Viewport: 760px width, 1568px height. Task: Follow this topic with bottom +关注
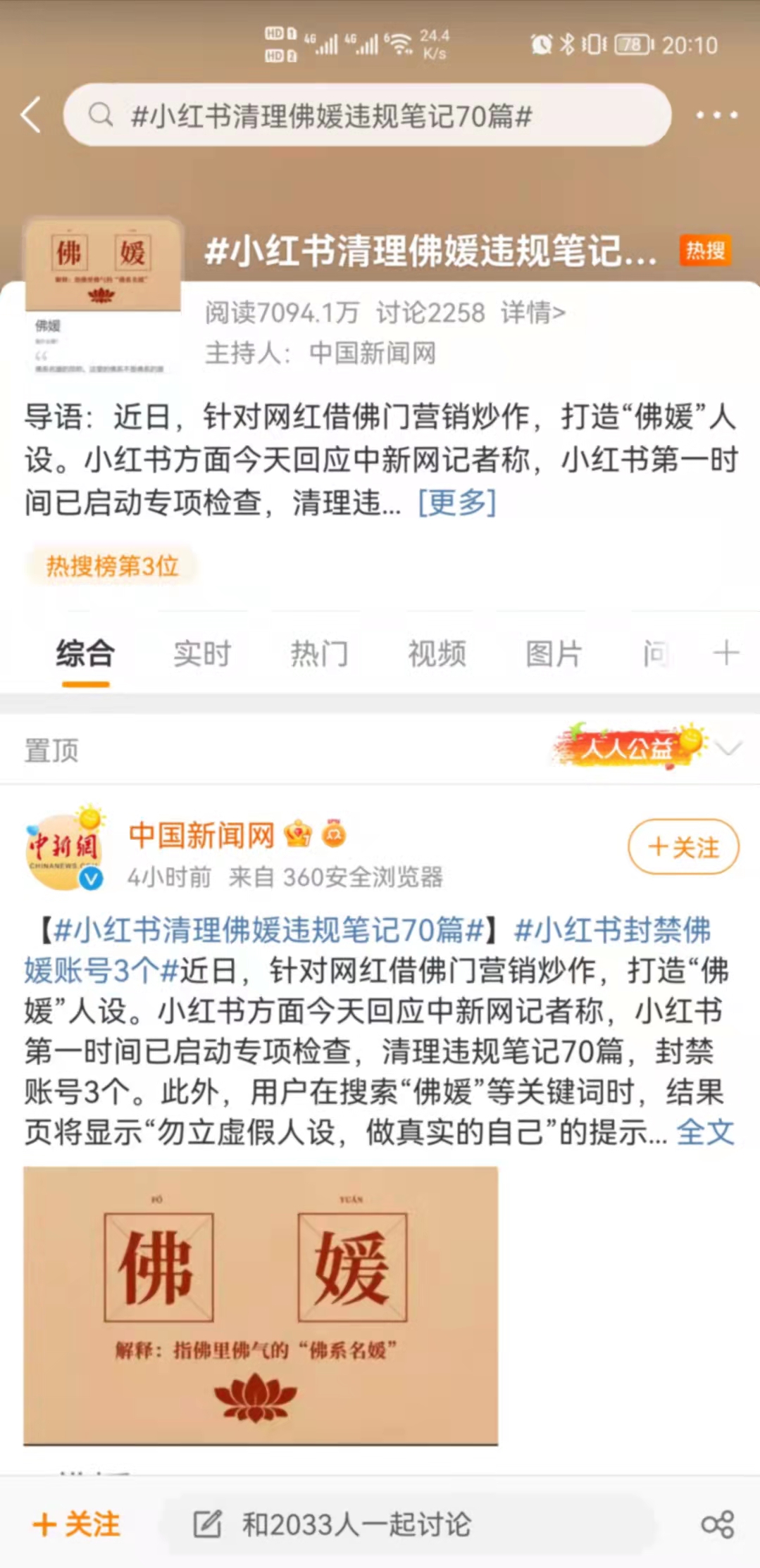[x=77, y=1524]
